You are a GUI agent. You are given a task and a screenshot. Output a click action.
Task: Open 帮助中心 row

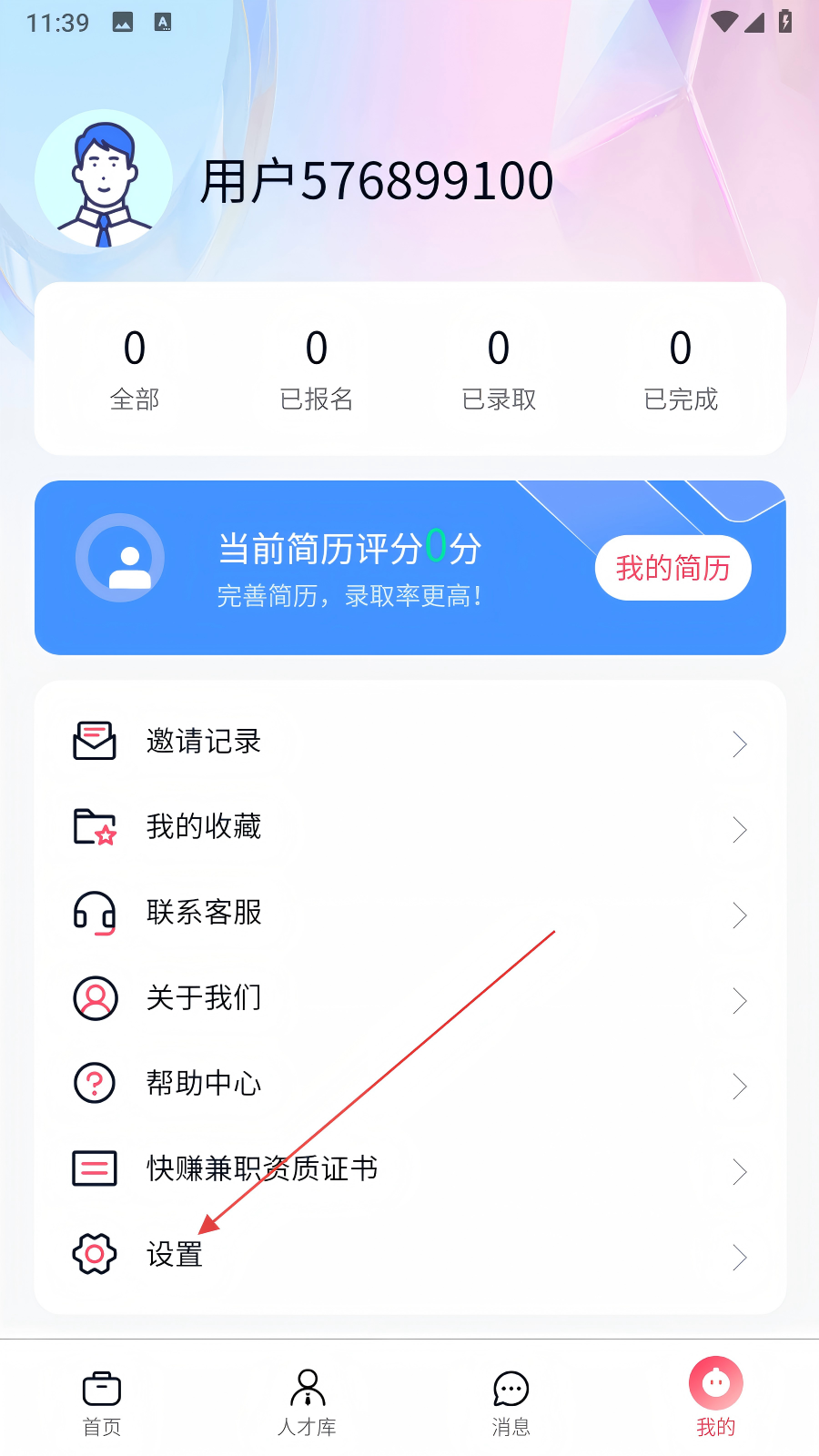[409, 1084]
